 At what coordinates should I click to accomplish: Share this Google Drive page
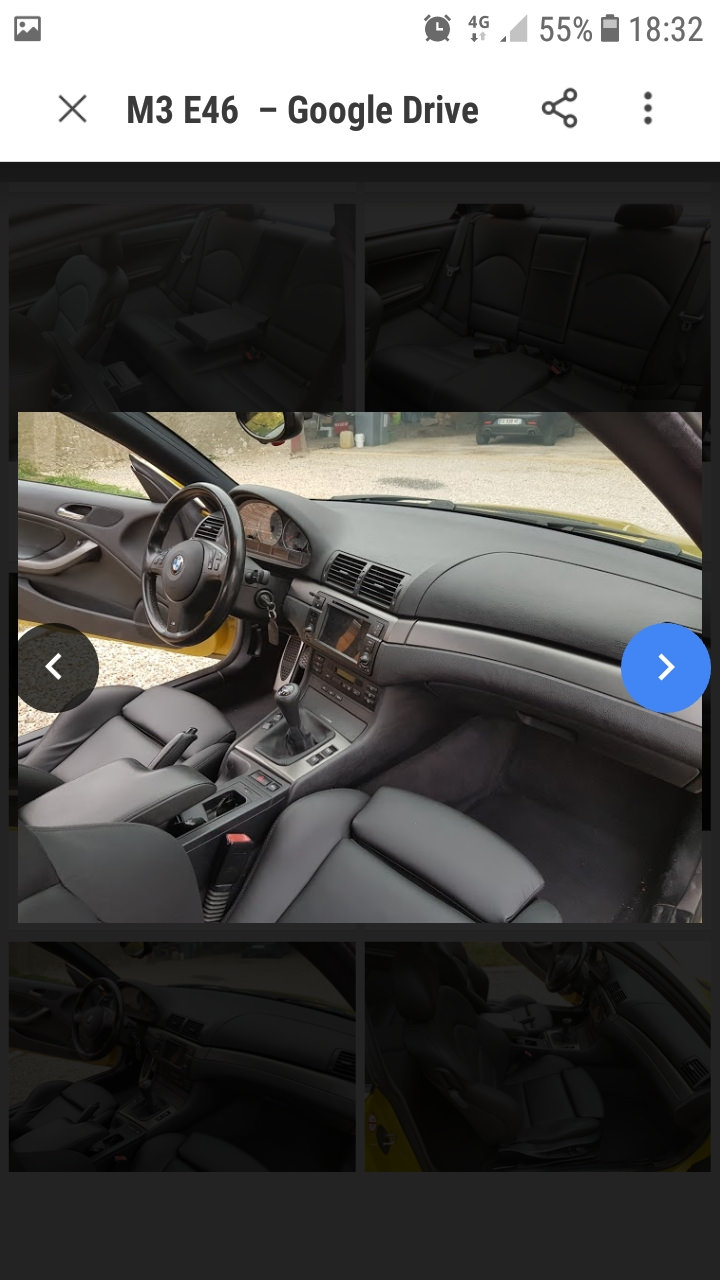coord(559,108)
